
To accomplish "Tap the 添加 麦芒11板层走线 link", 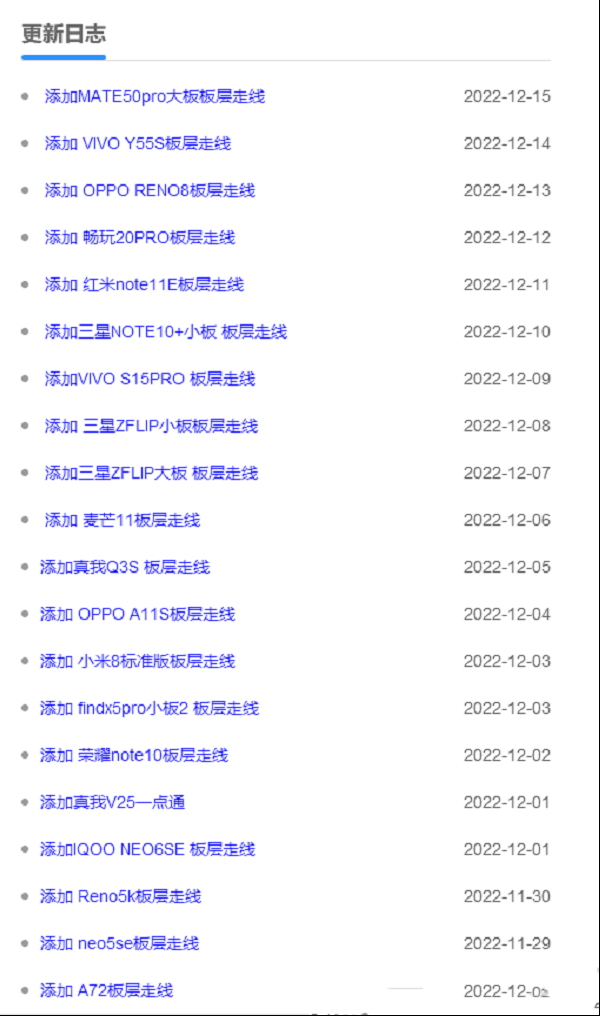I will pyautogui.click(x=122, y=520).
